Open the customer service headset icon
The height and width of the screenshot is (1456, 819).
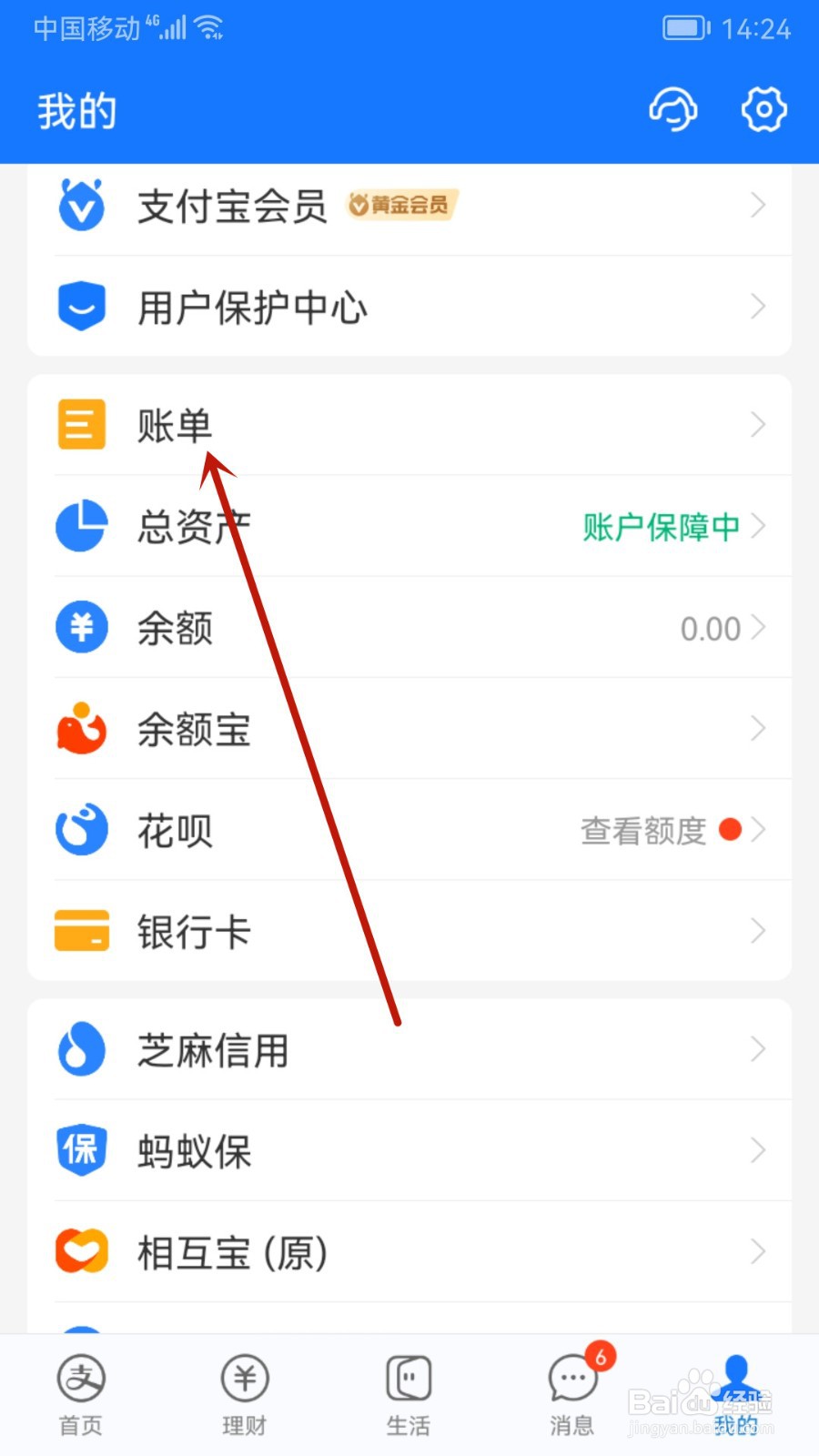pyautogui.click(x=673, y=109)
